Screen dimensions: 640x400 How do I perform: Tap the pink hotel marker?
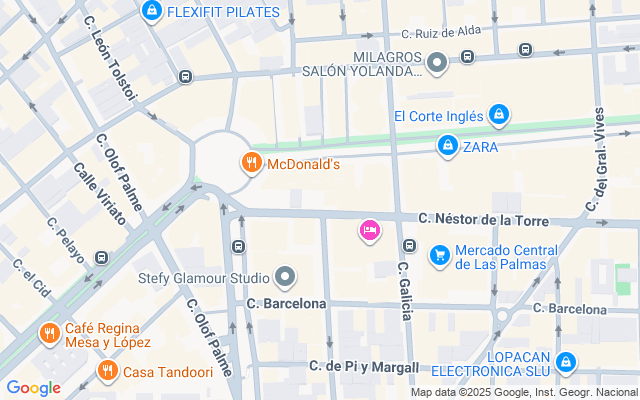(x=369, y=231)
